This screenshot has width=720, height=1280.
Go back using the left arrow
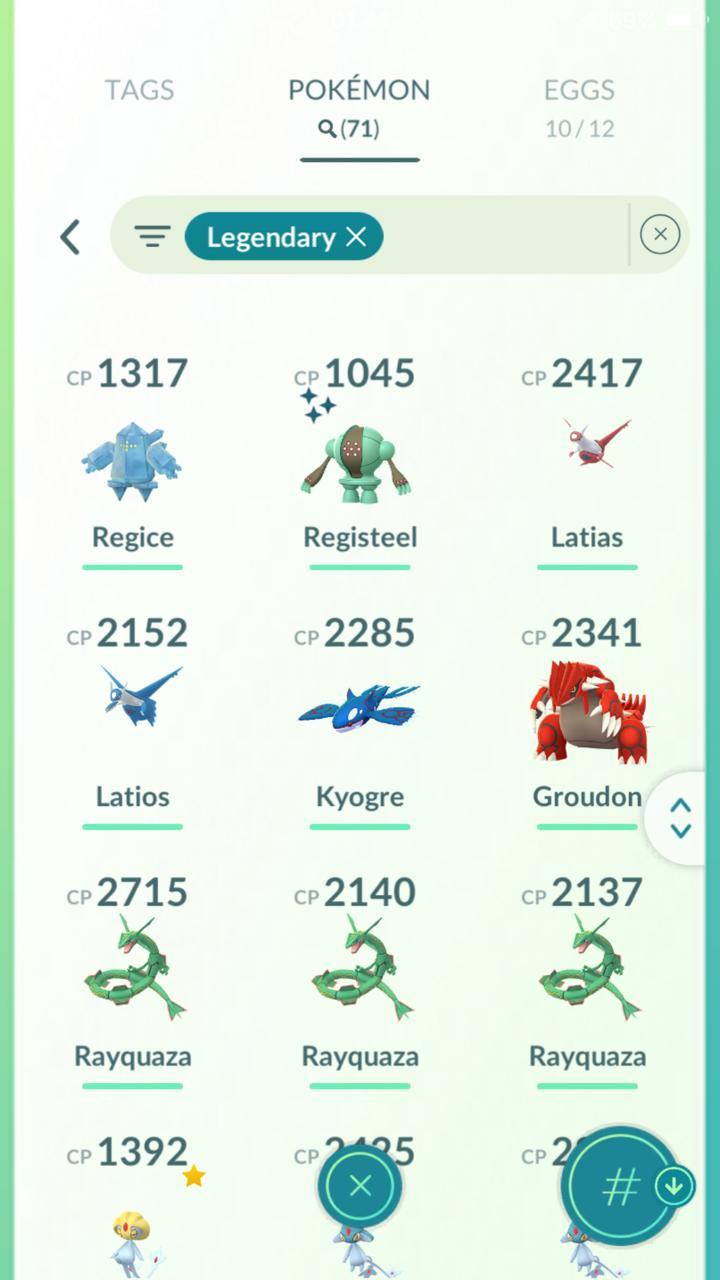[70, 237]
